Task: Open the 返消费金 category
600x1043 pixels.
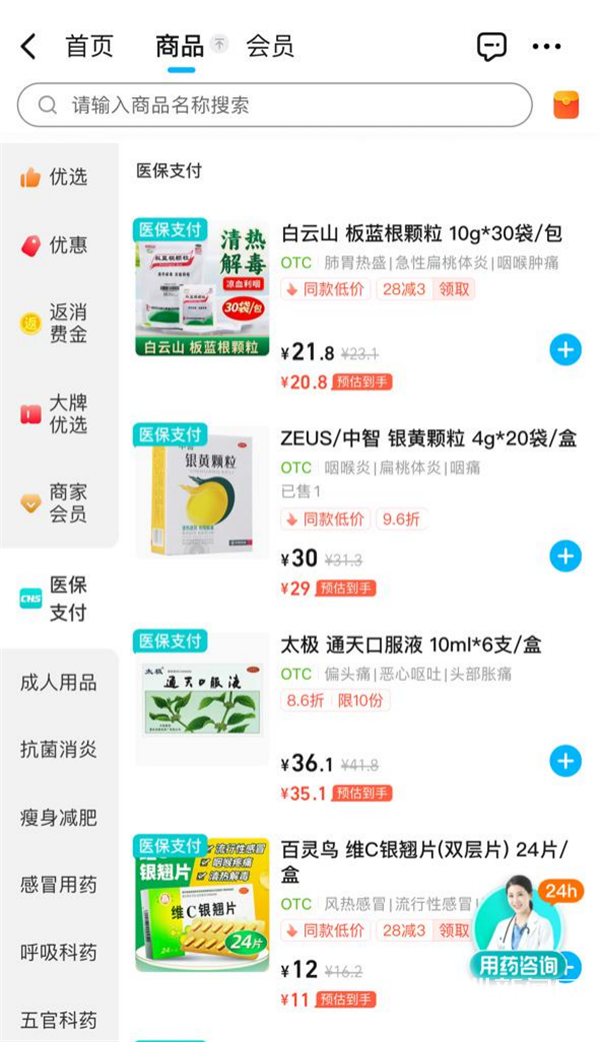Action: coord(54,323)
